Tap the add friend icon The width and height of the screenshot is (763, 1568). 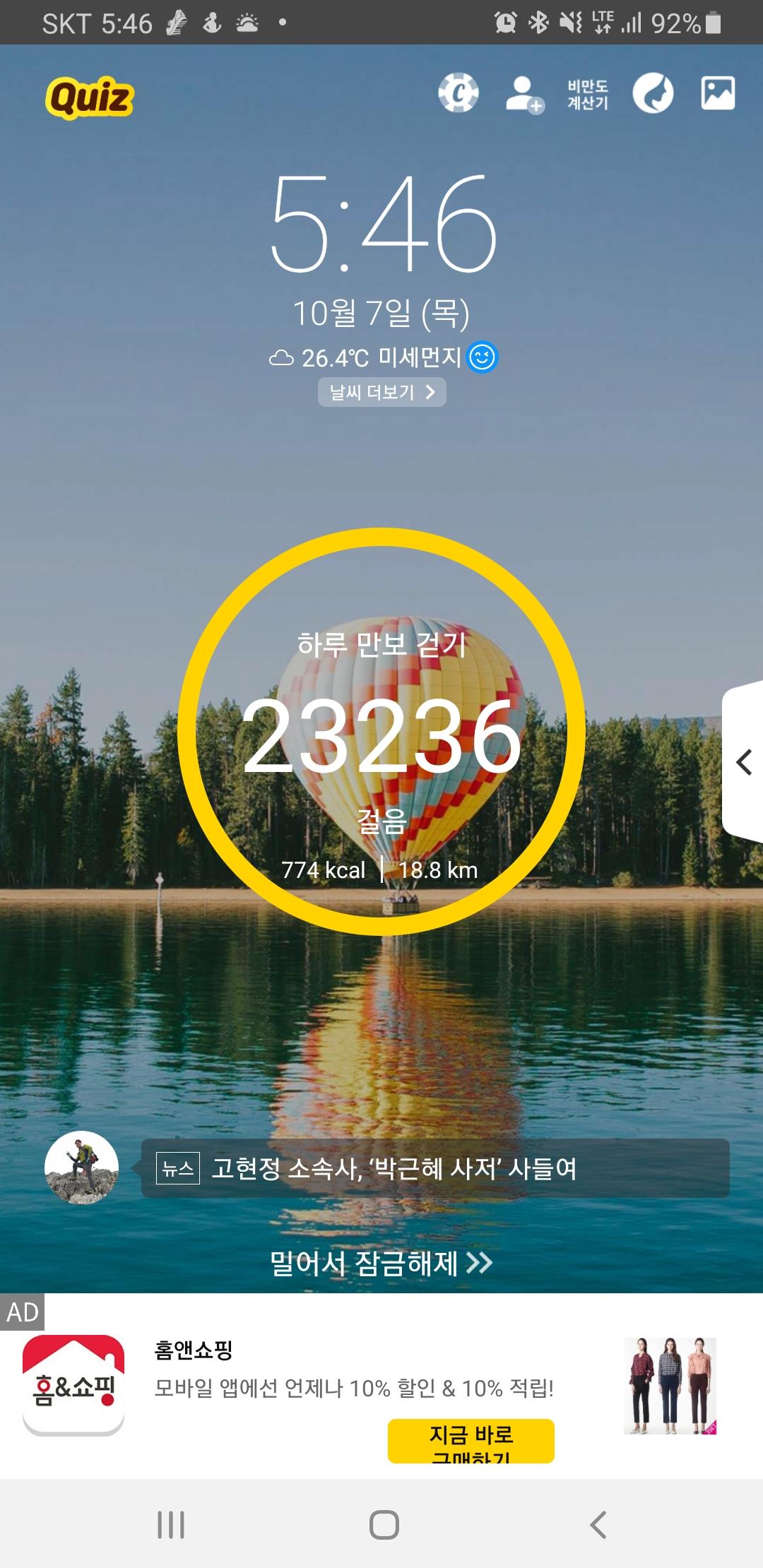(524, 95)
